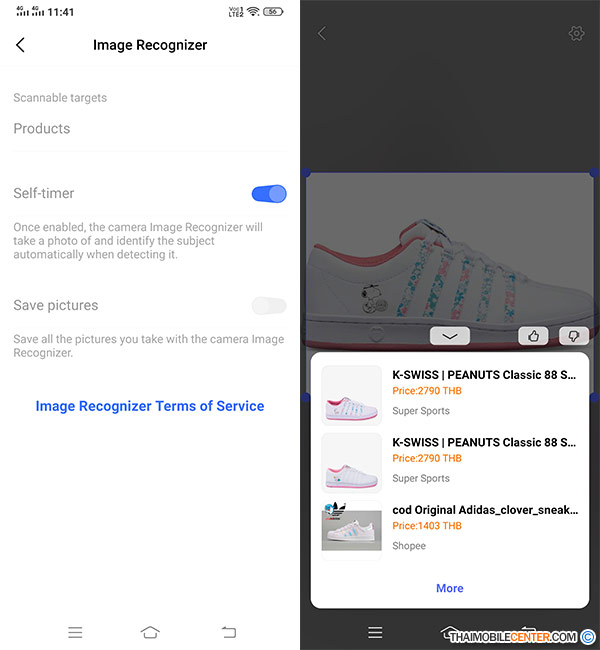Enable the Save pictures switch
This screenshot has width=600, height=650.
click(268, 306)
